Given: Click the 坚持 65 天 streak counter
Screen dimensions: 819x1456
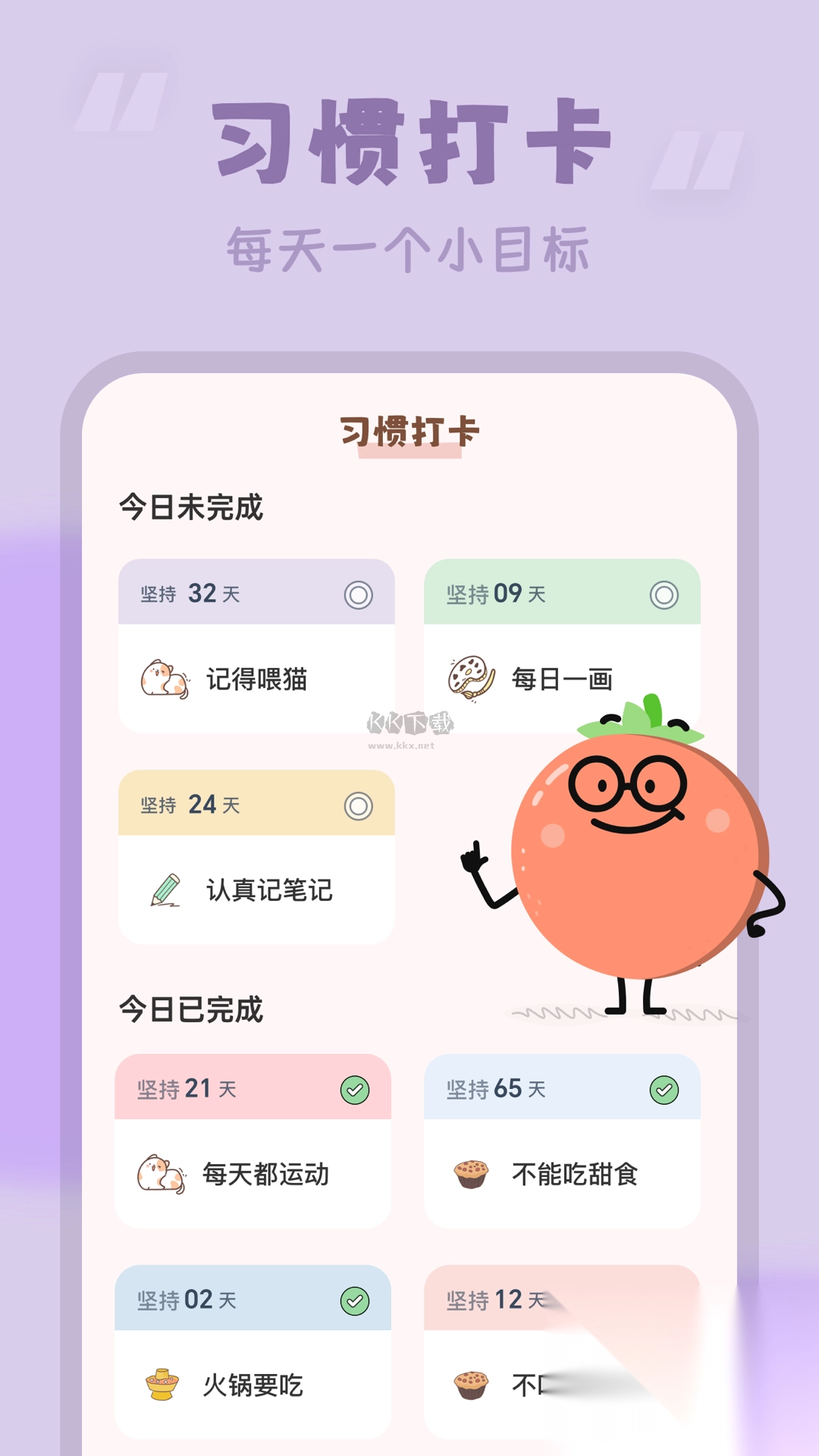Looking at the screenshot, I should click(x=497, y=1089).
